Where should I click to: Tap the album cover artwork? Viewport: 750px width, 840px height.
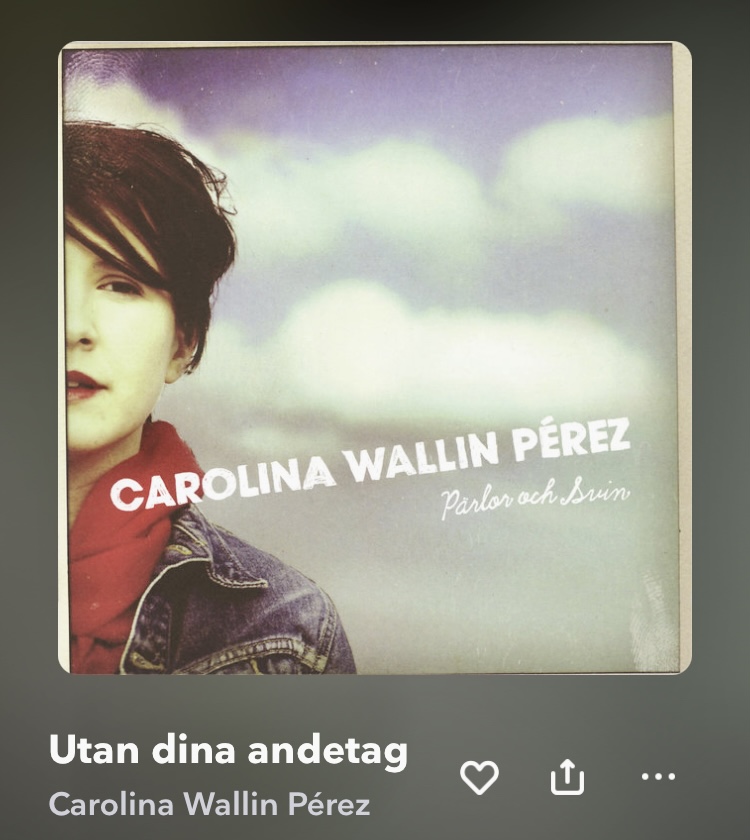click(374, 358)
